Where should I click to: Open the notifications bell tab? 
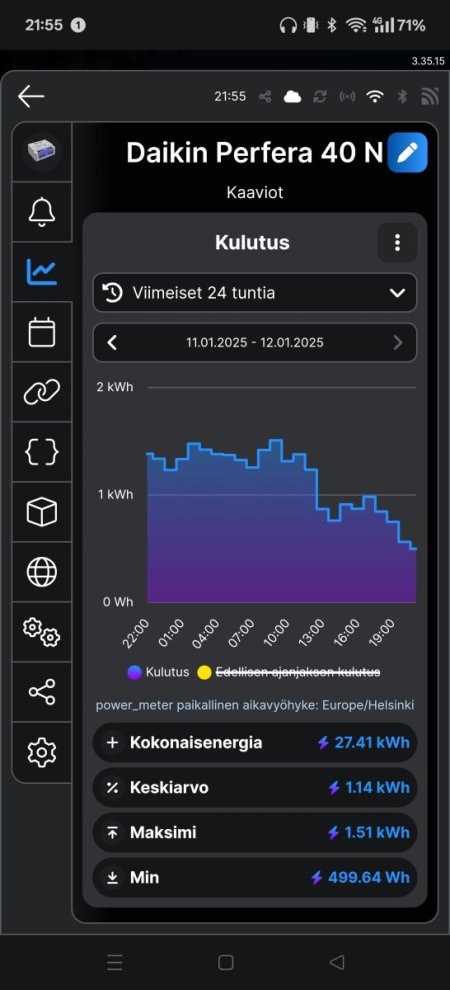[42, 212]
